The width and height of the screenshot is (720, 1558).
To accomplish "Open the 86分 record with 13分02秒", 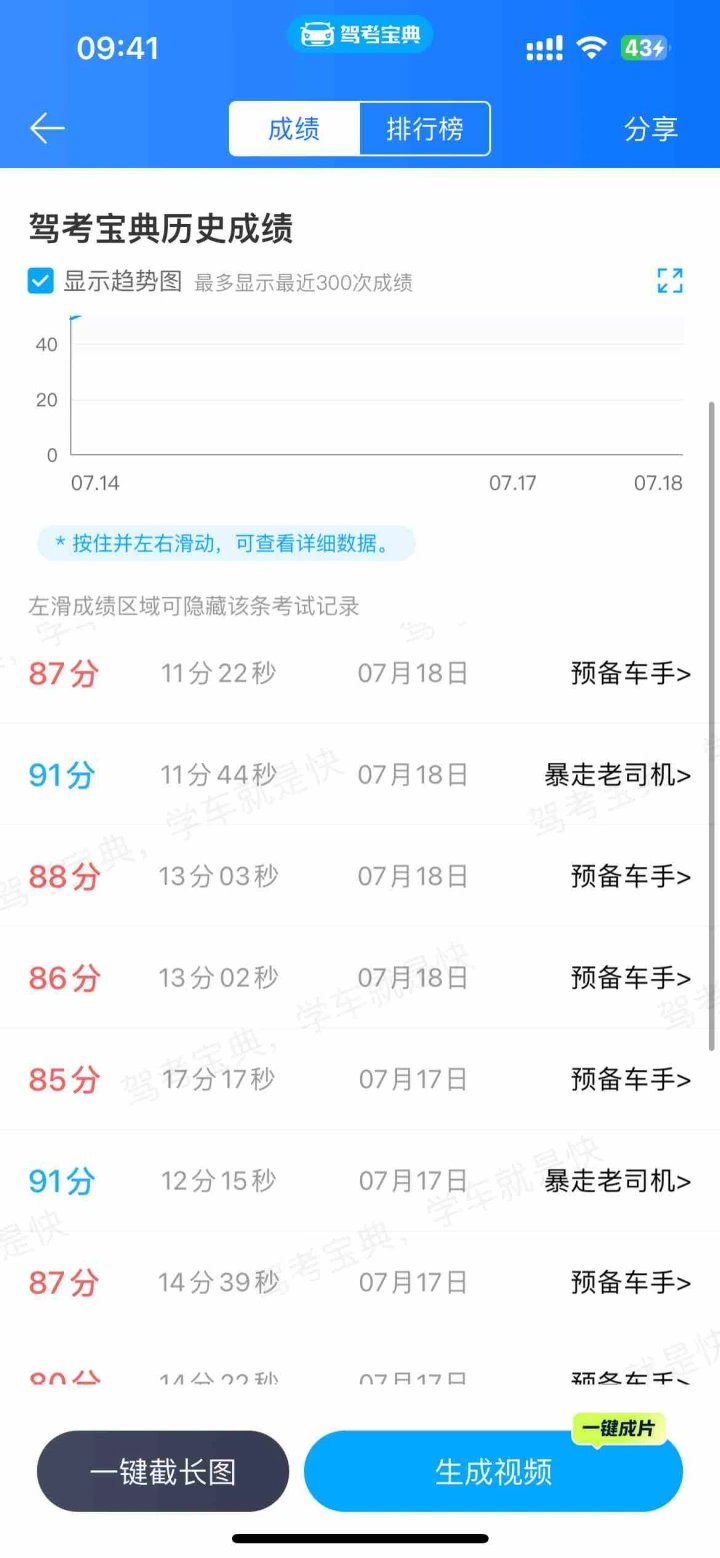I will click(x=360, y=977).
